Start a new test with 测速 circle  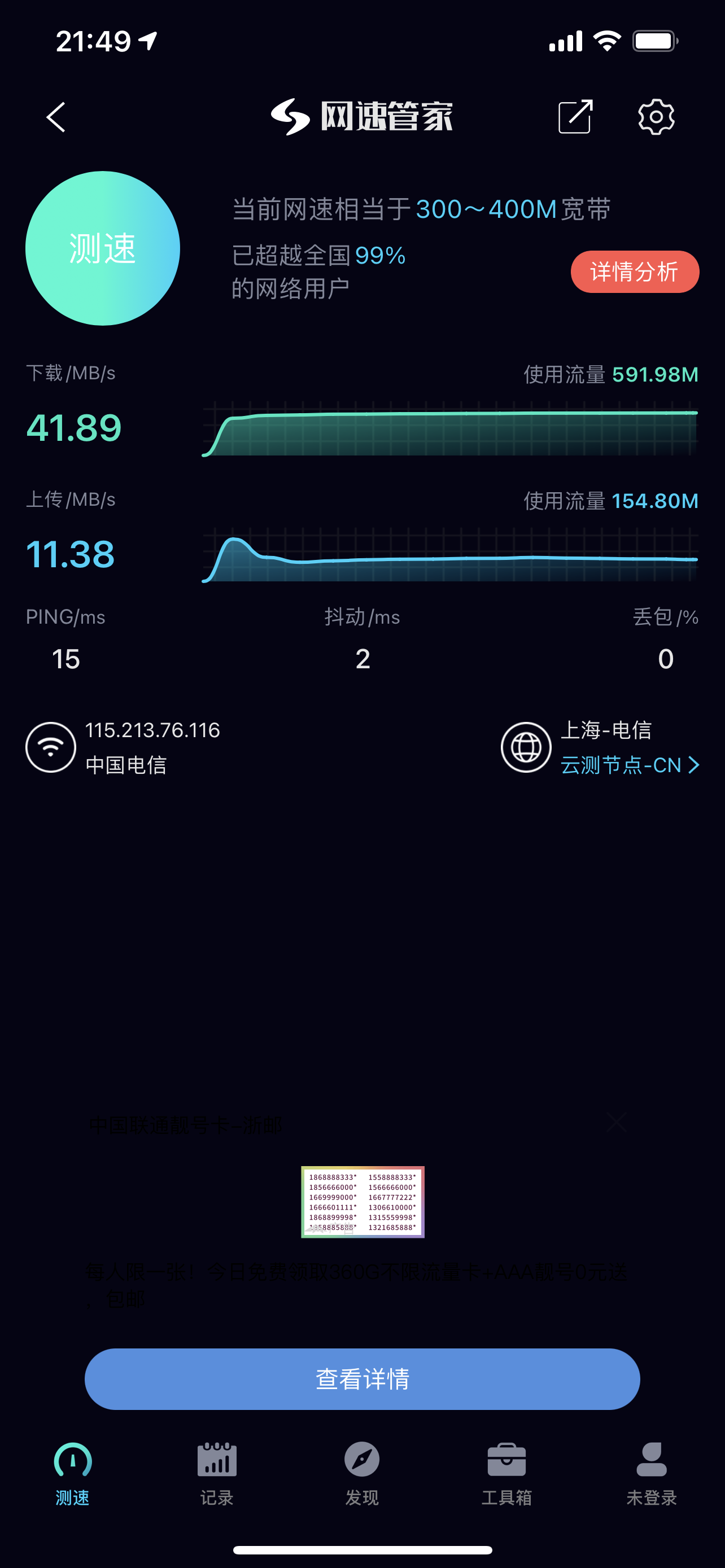pos(103,248)
